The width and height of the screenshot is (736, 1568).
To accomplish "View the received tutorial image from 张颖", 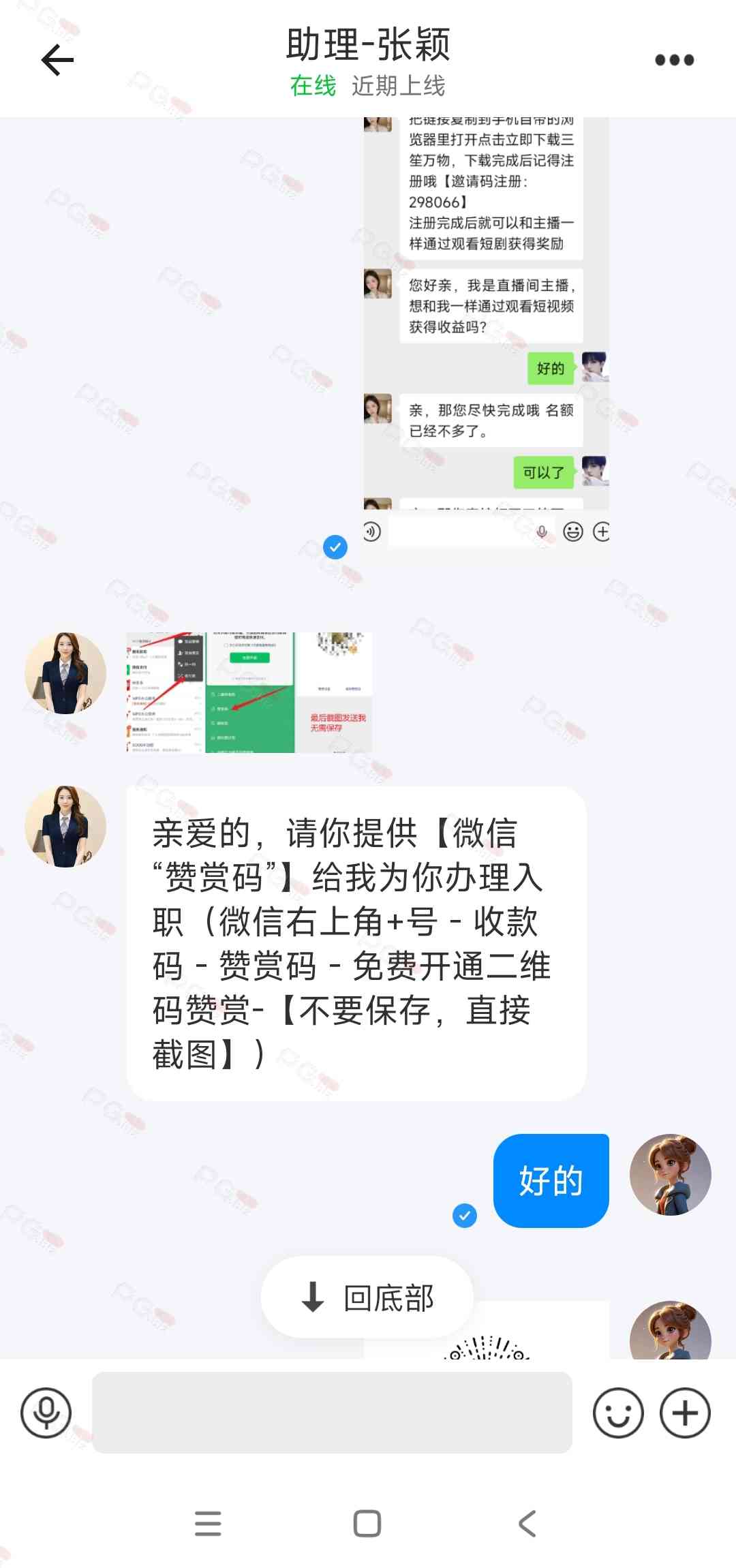I will pyautogui.click(x=249, y=692).
